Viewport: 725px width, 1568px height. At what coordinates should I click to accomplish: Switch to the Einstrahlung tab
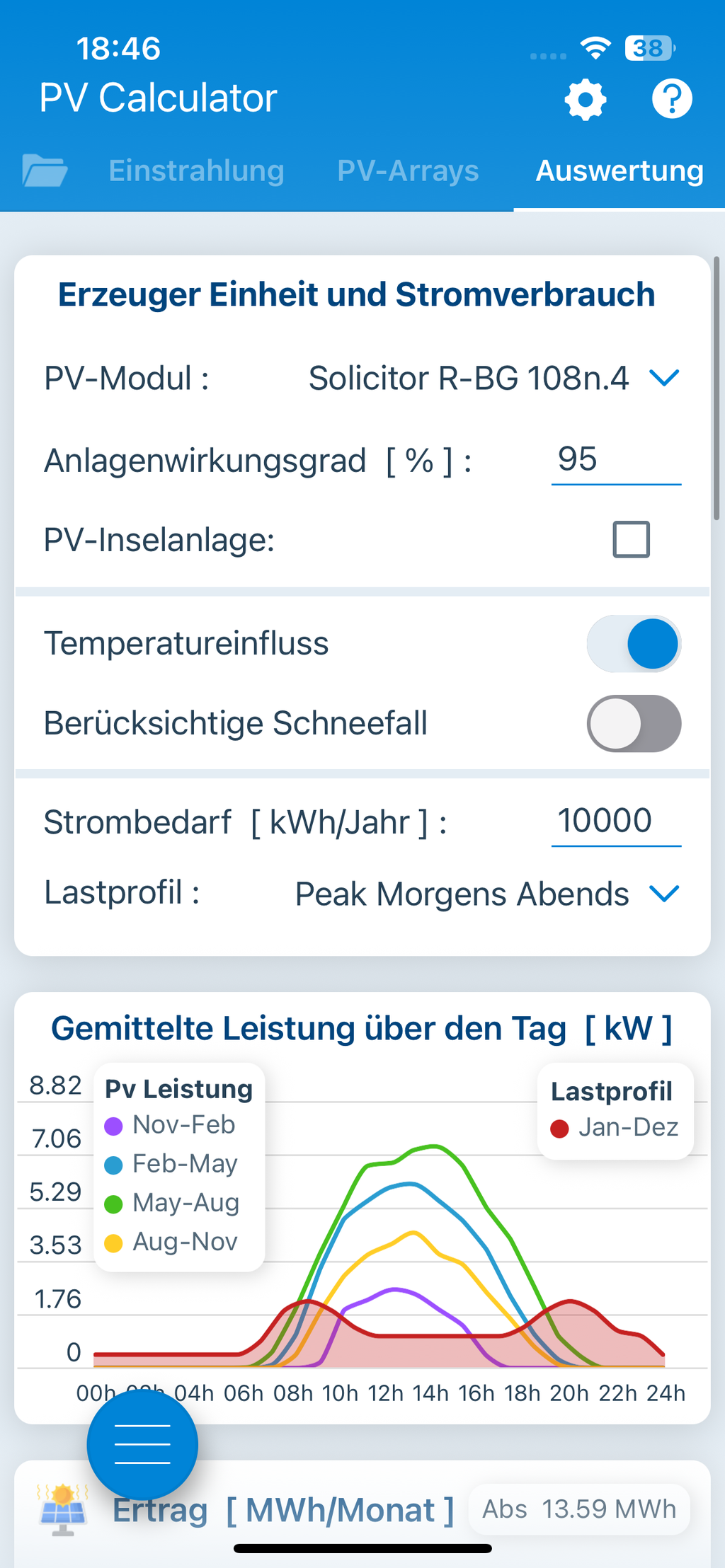(196, 171)
